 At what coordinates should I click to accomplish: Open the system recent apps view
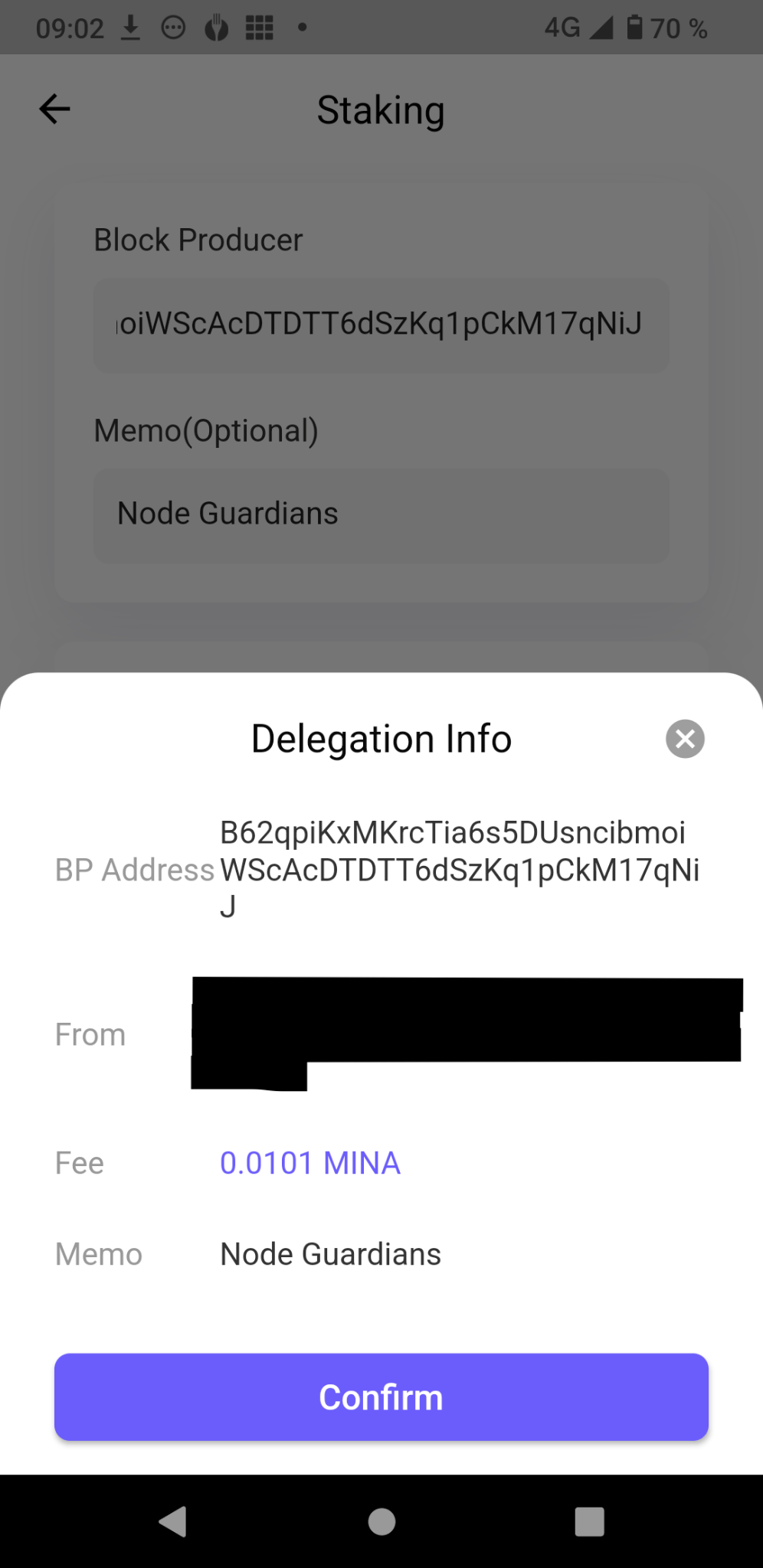coord(589,1521)
